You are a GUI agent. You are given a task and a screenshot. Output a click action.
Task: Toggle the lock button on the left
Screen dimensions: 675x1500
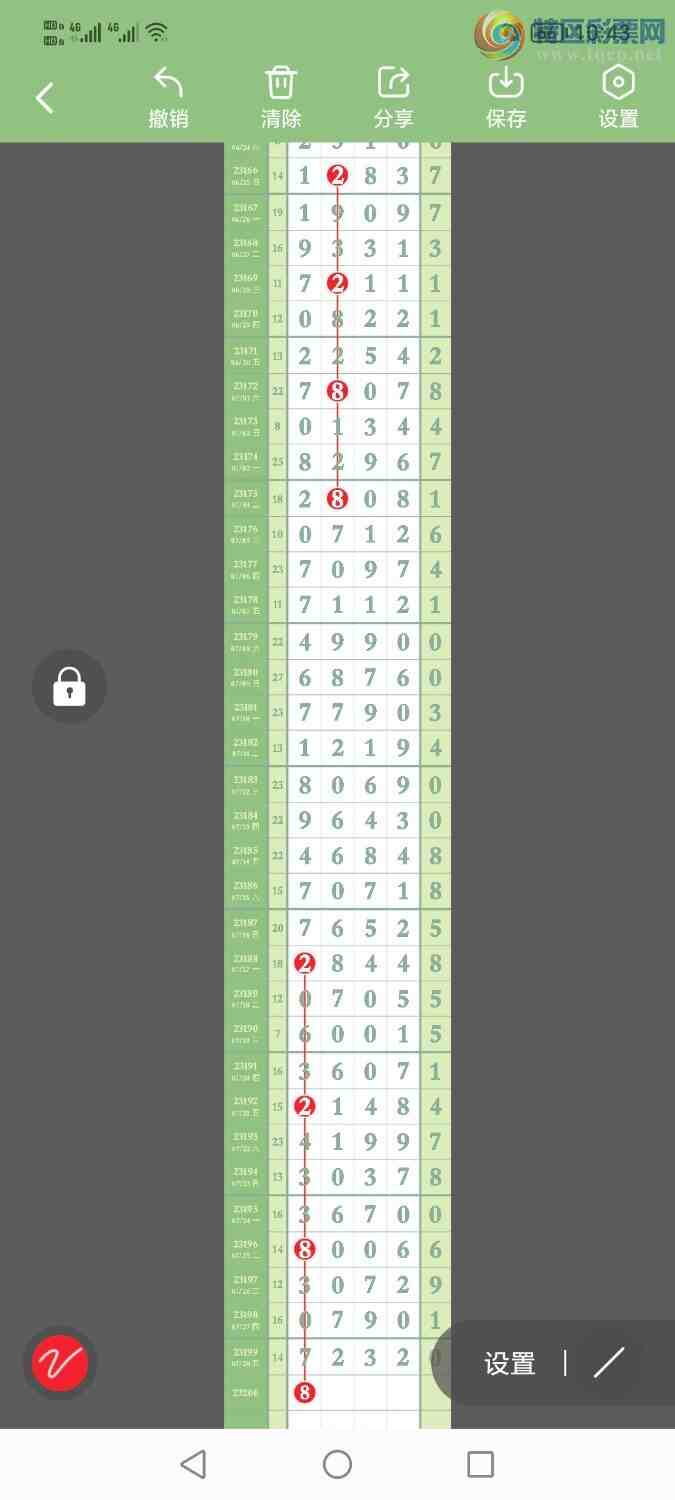[69, 687]
